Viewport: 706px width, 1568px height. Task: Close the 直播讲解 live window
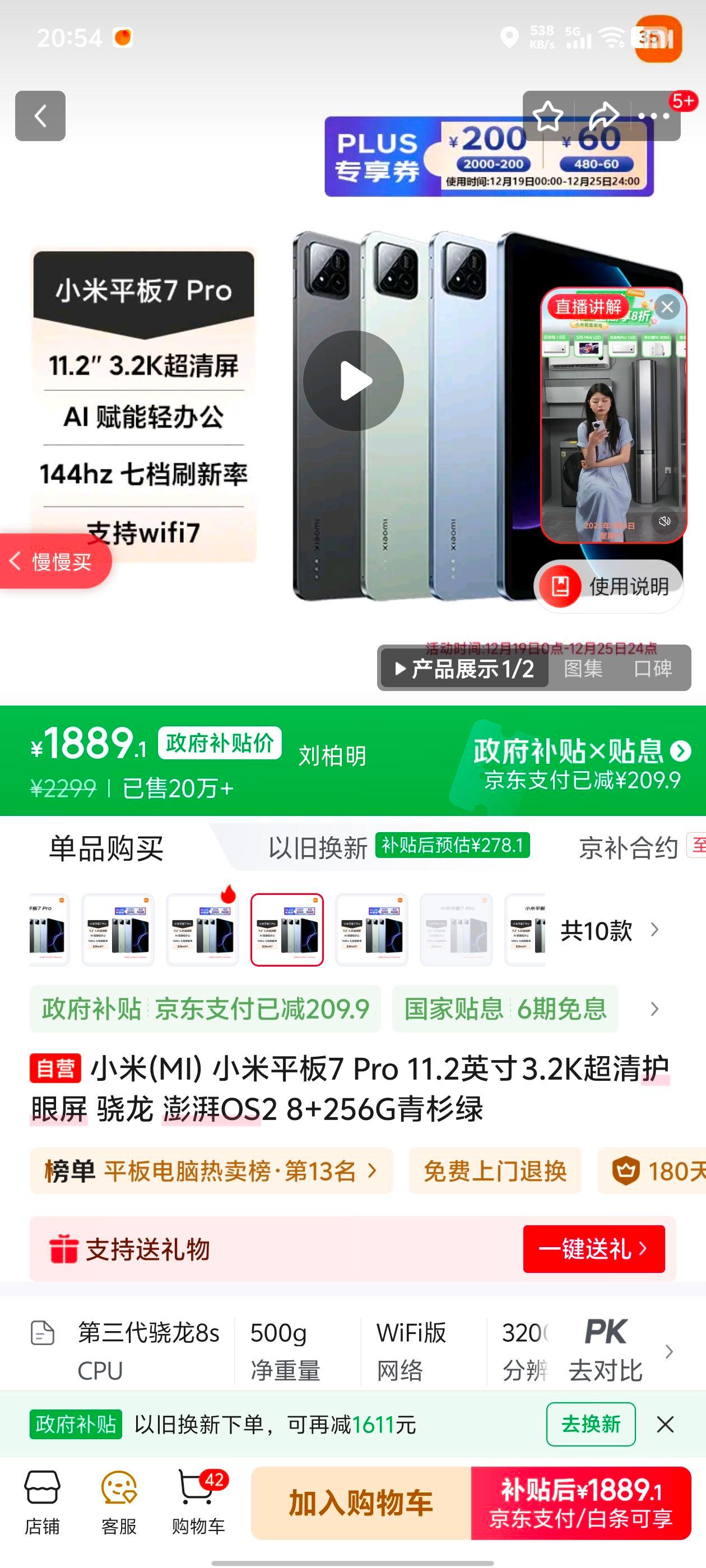tap(667, 308)
